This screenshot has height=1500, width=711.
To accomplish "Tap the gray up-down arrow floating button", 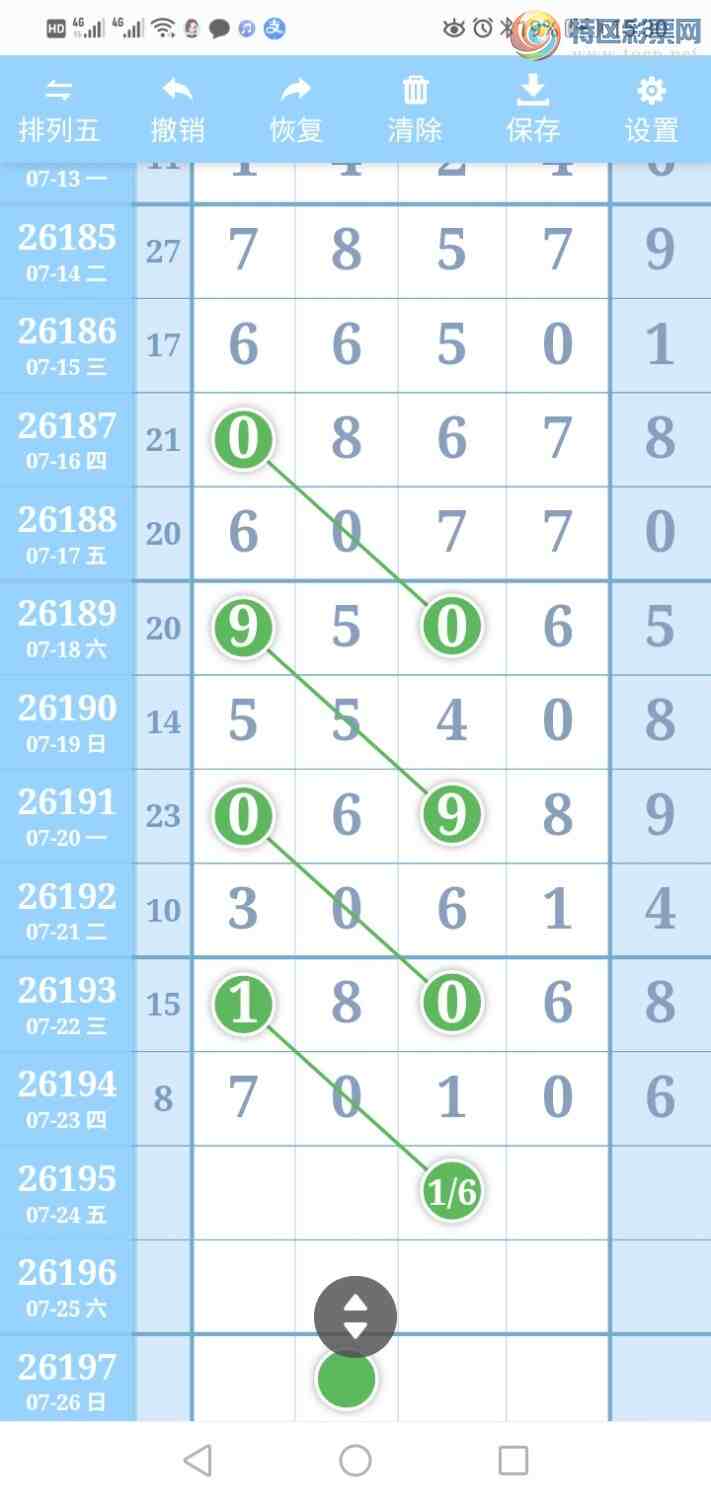I will pyautogui.click(x=355, y=1317).
